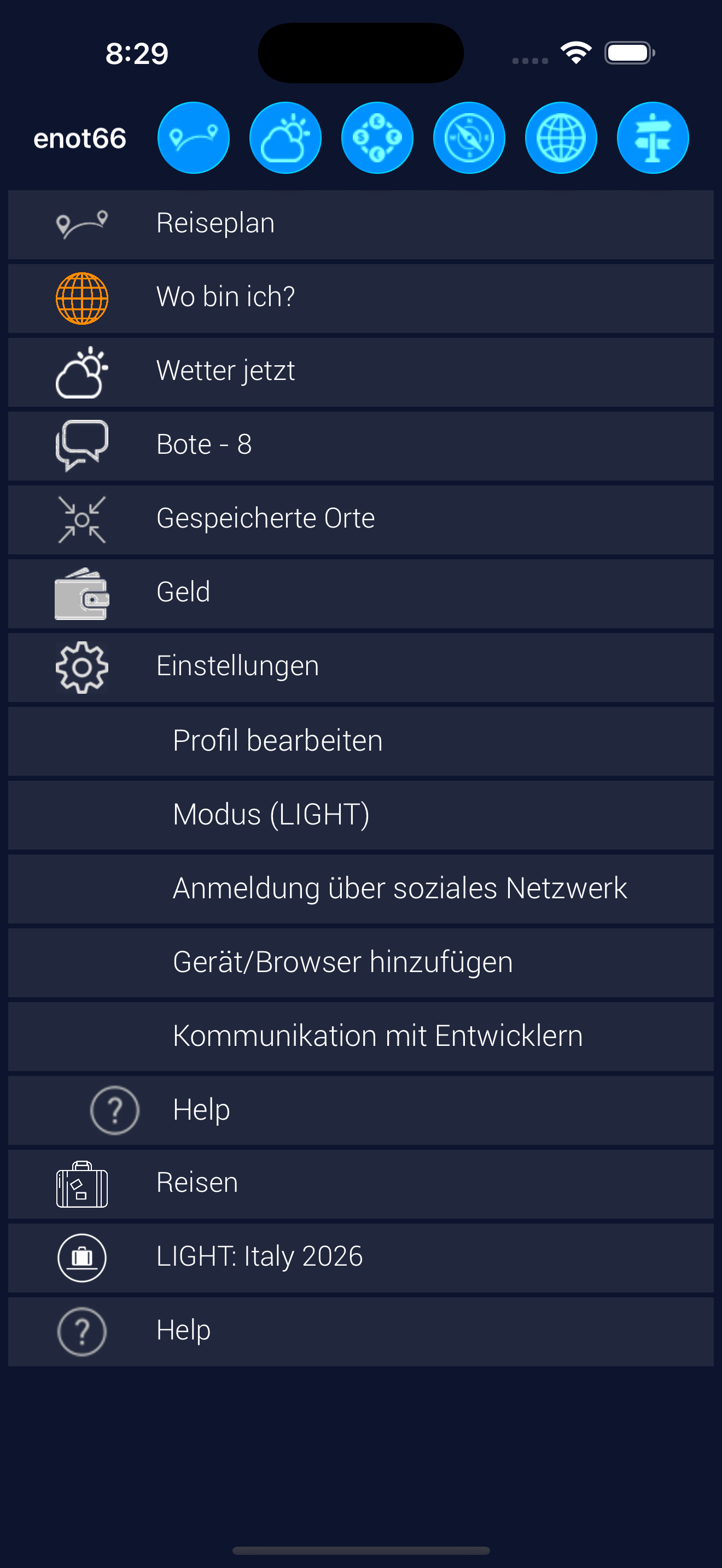Select "Gerät/Browser hinzufügen"
Image resolution: width=722 pixels, height=1568 pixels.
coord(360,962)
